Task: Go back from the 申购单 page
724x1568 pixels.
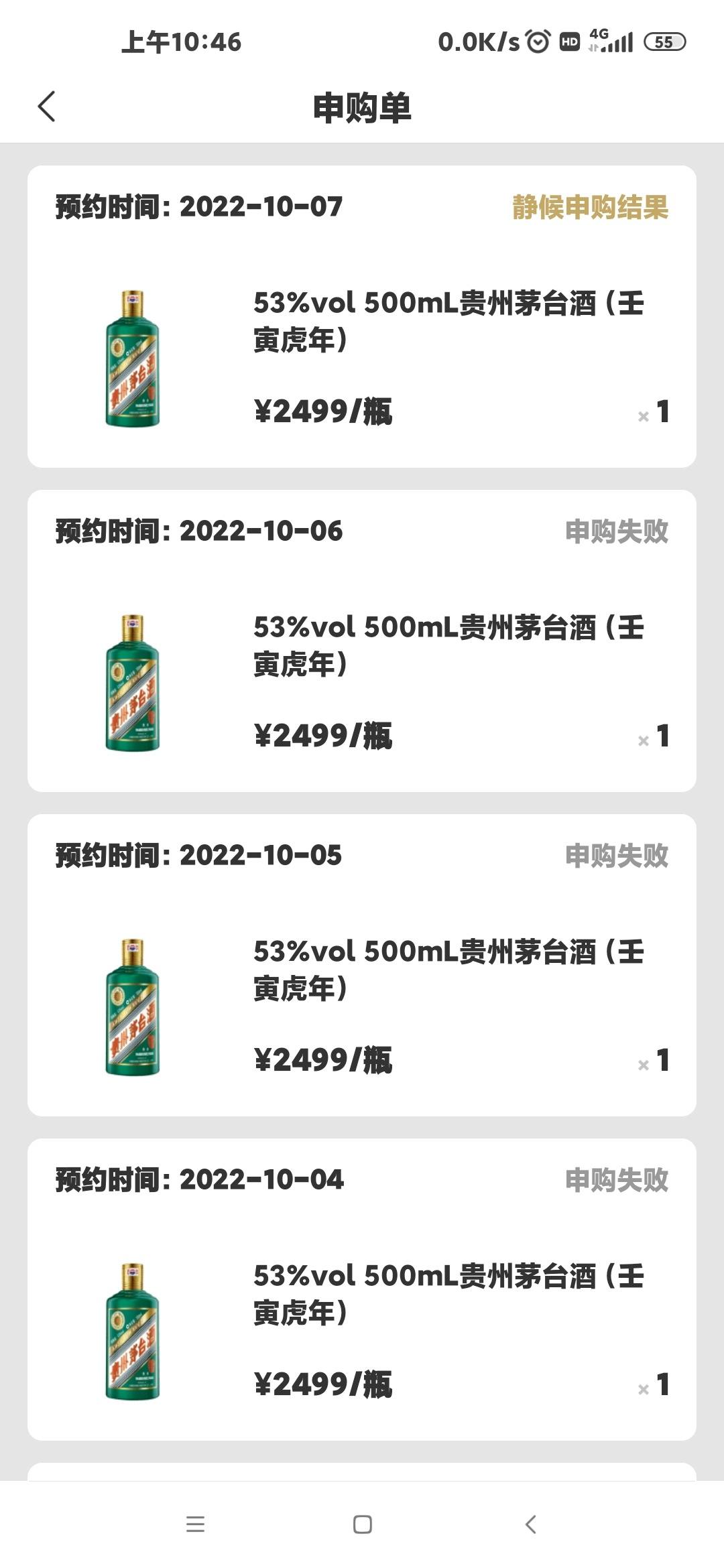Action: 46,107
